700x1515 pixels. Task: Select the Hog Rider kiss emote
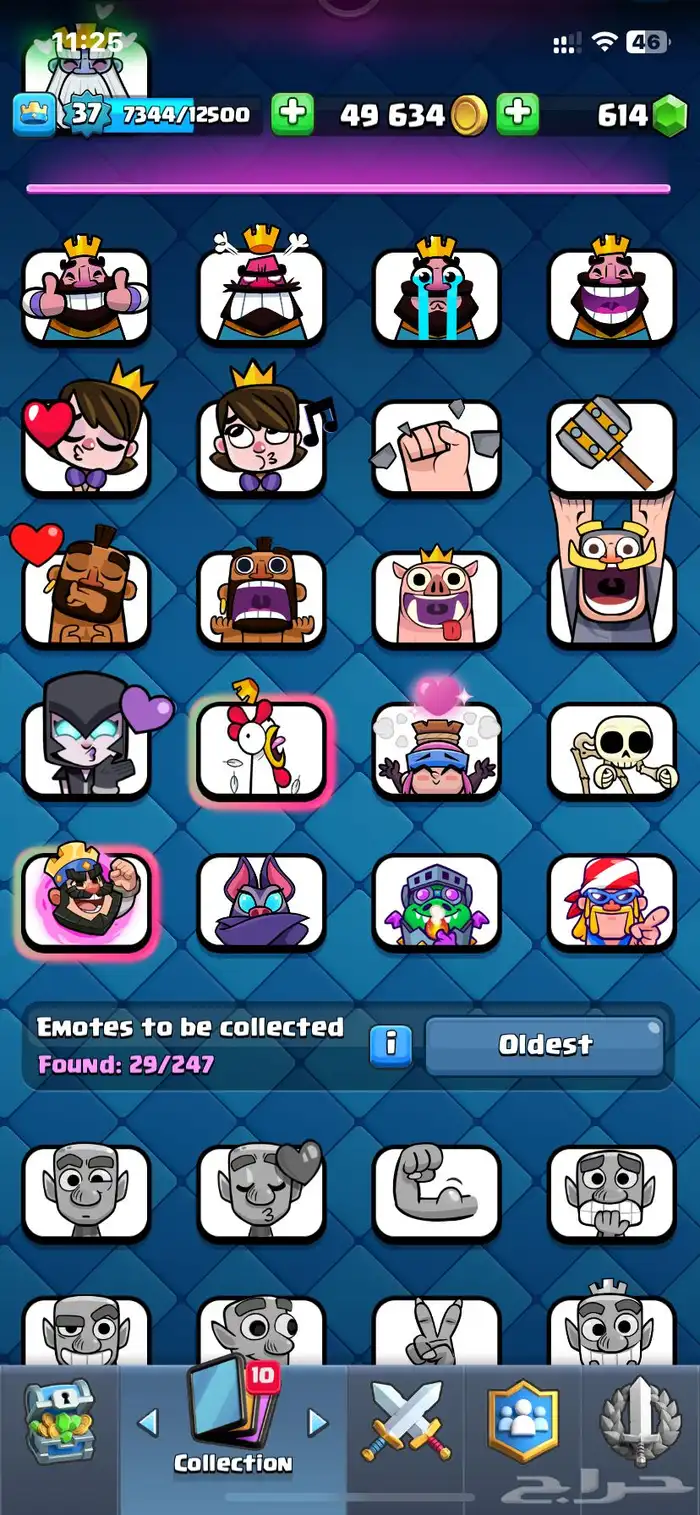coord(86,596)
